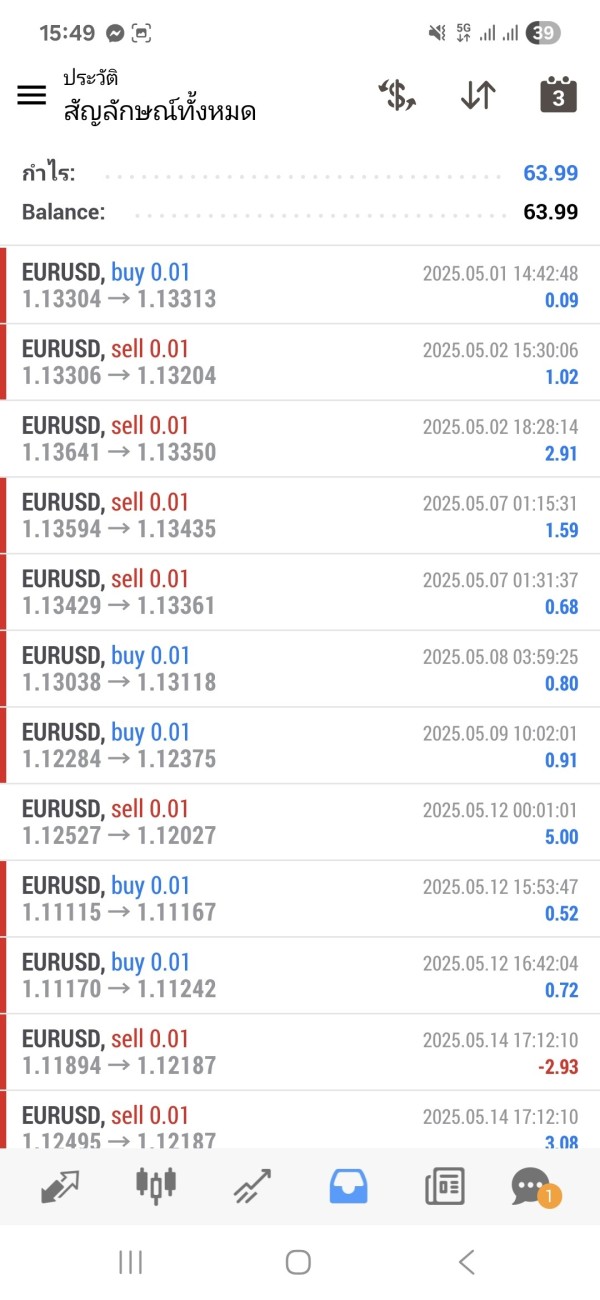Switch to the Quotes tab
The image size is (600, 1300).
(x=61, y=1186)
